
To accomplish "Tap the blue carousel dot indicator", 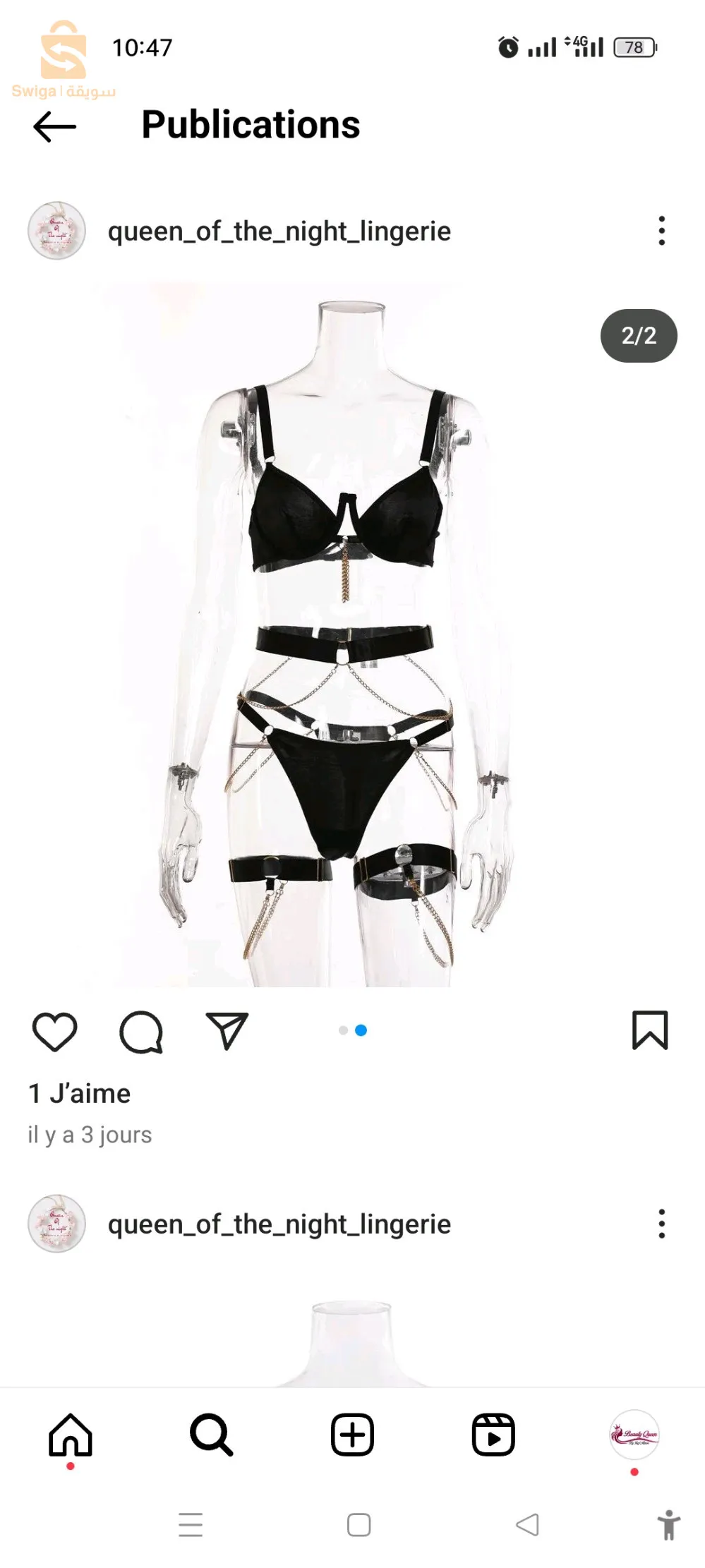I will 359,1030.
